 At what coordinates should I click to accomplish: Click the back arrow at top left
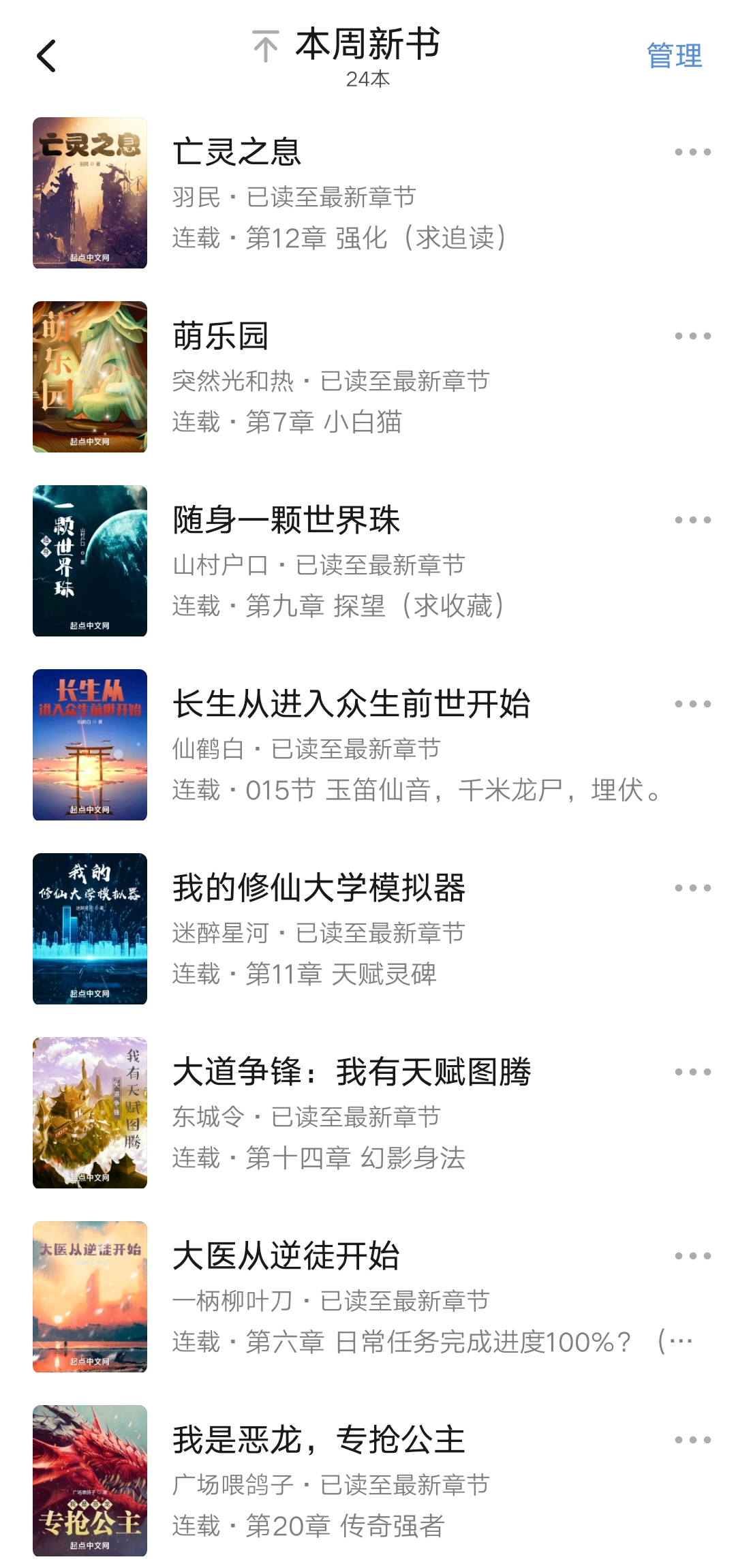[46, 55]
